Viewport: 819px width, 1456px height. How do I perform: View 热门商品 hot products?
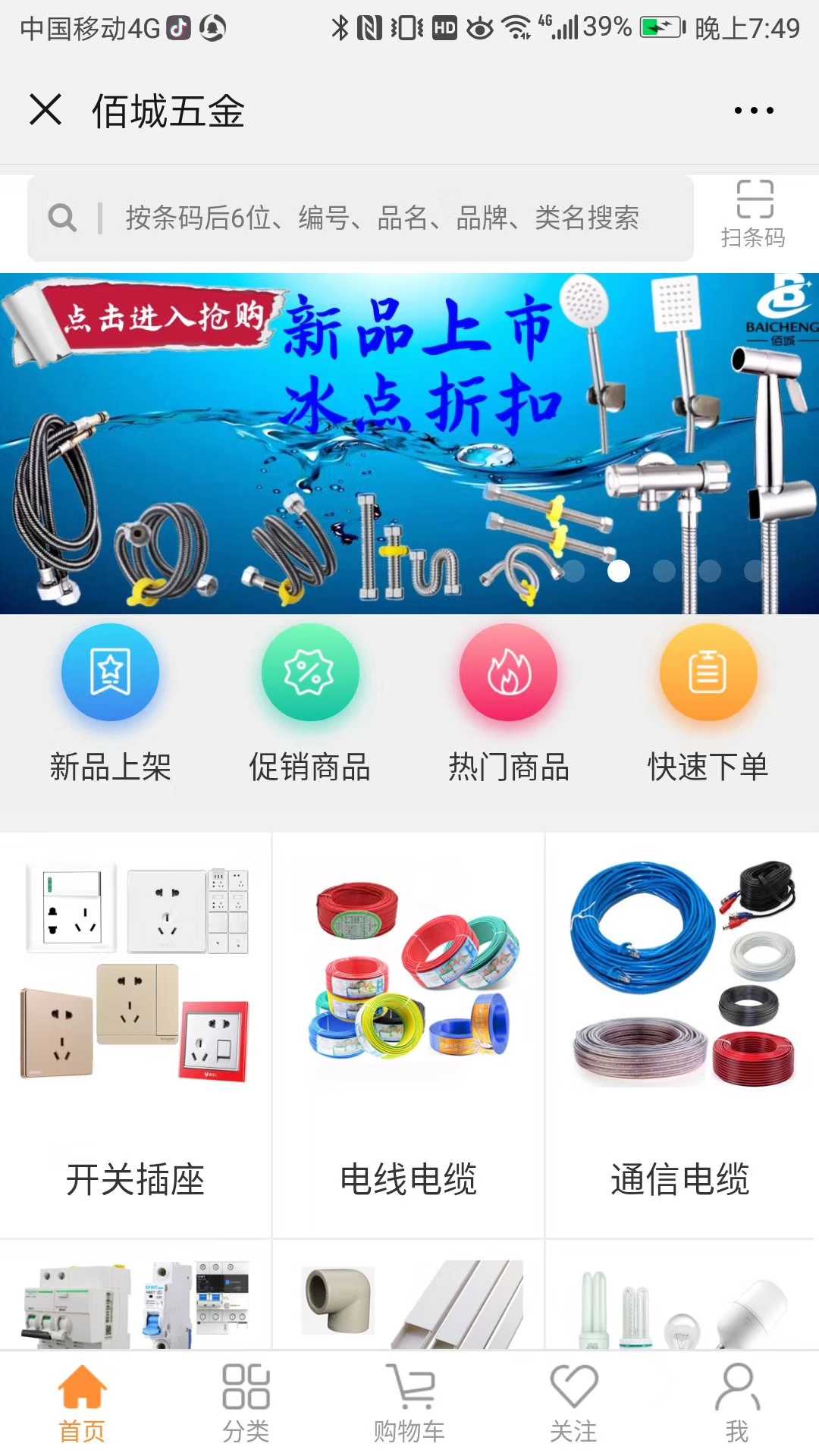click(508, 703)
